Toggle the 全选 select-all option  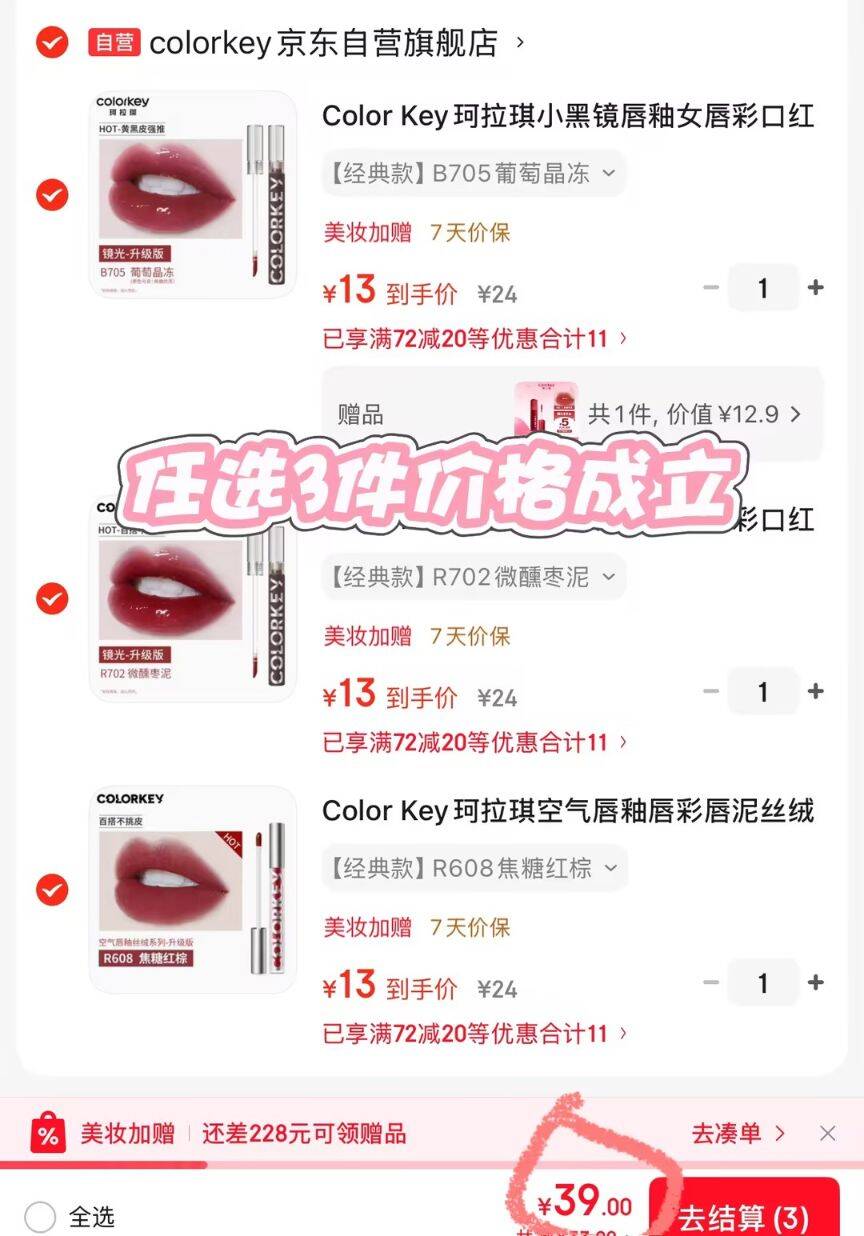pyautogui.click(x=41, y=1217)
